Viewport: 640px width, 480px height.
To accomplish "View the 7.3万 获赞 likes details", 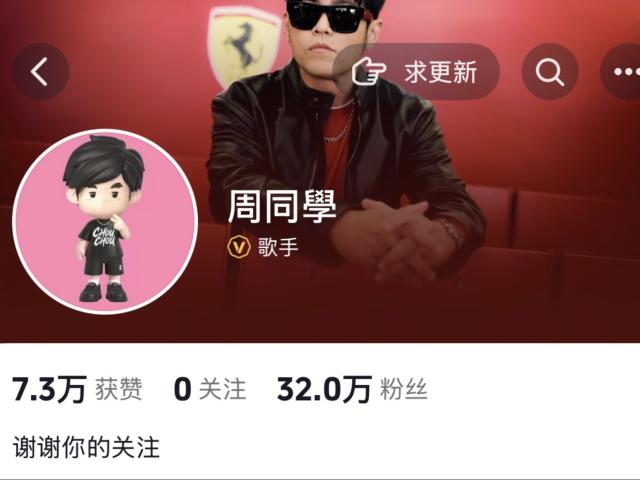I will pos(77,390).
